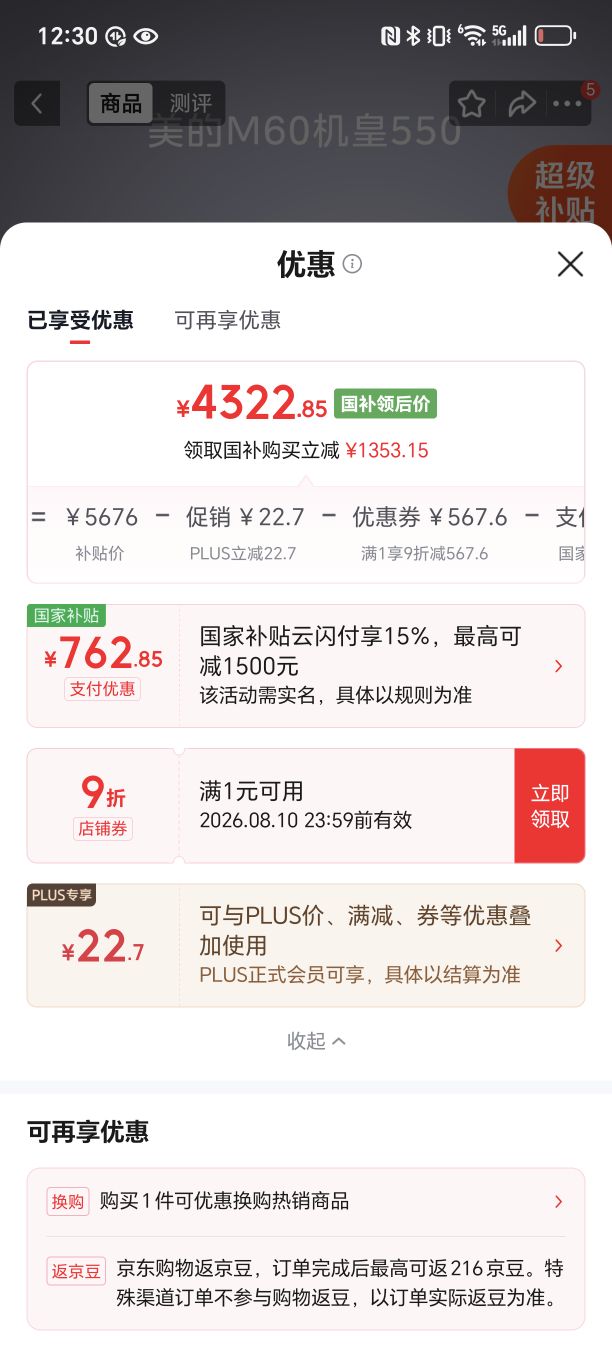Tap the info icon beside 优惠 title
612x1350 pixels.
click(352, 264)
